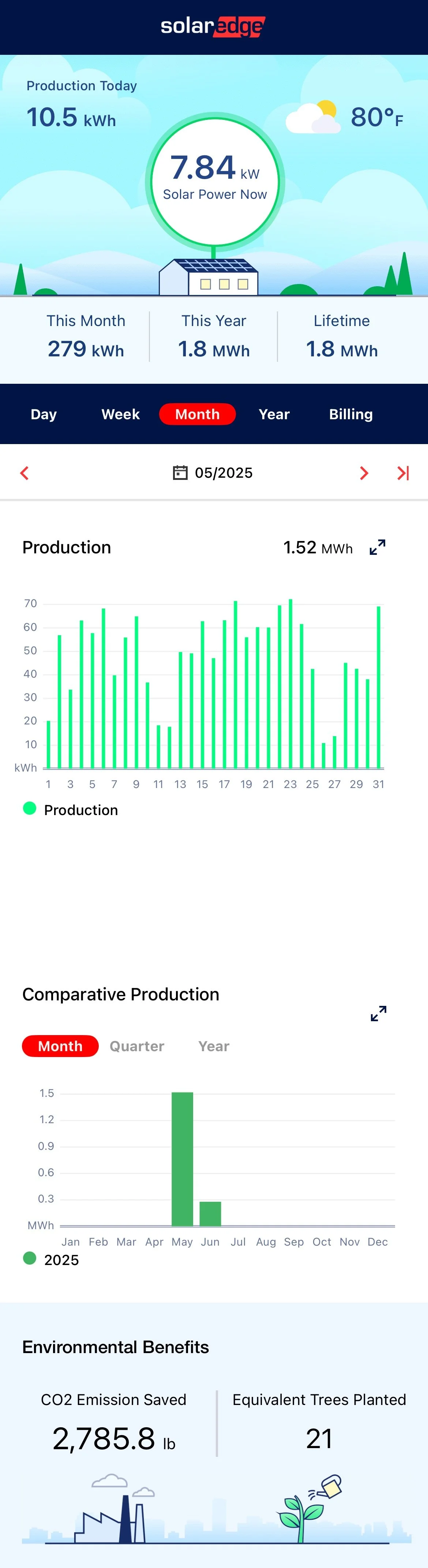Open the Year production tab
The image size is (428, 1568).
click(x=274, y=414)
